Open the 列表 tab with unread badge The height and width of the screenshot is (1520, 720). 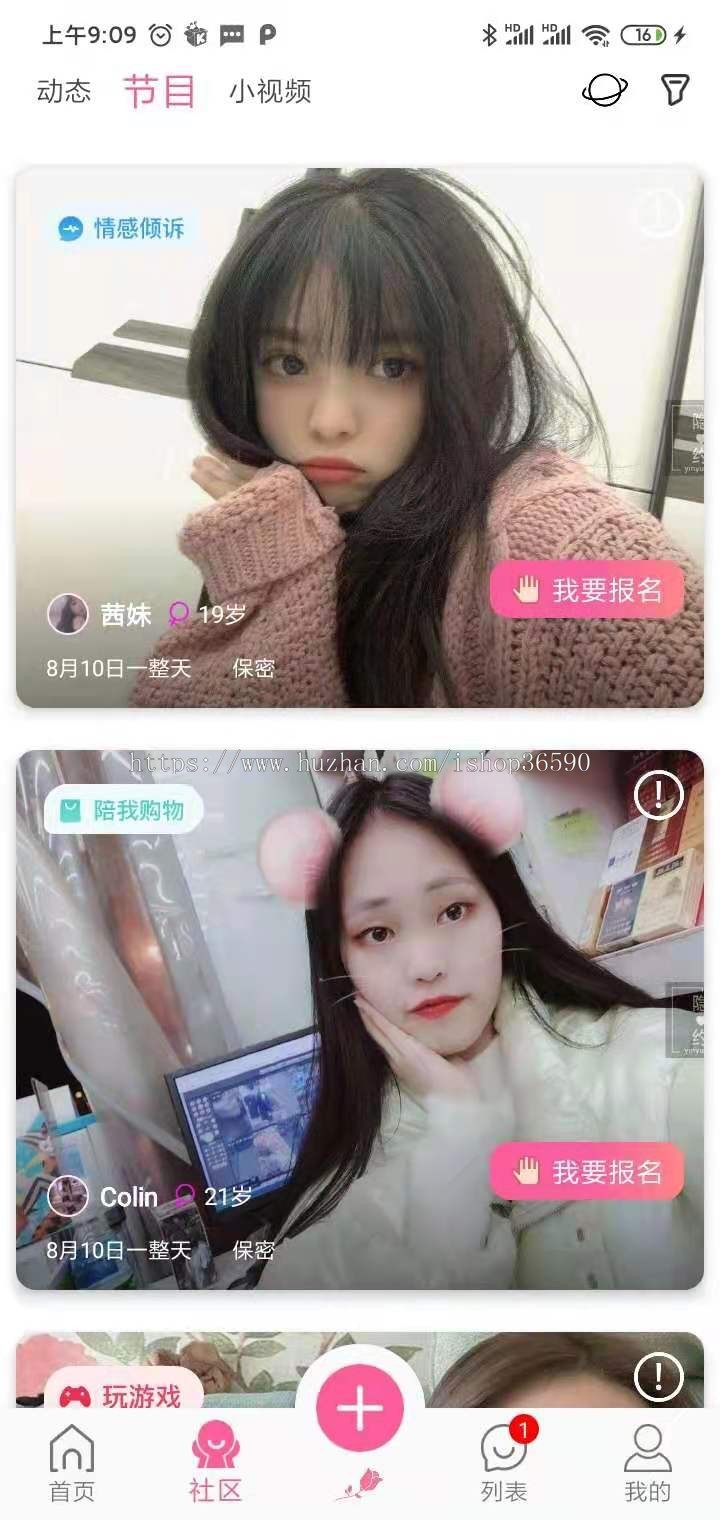(x=506, y=1464)
